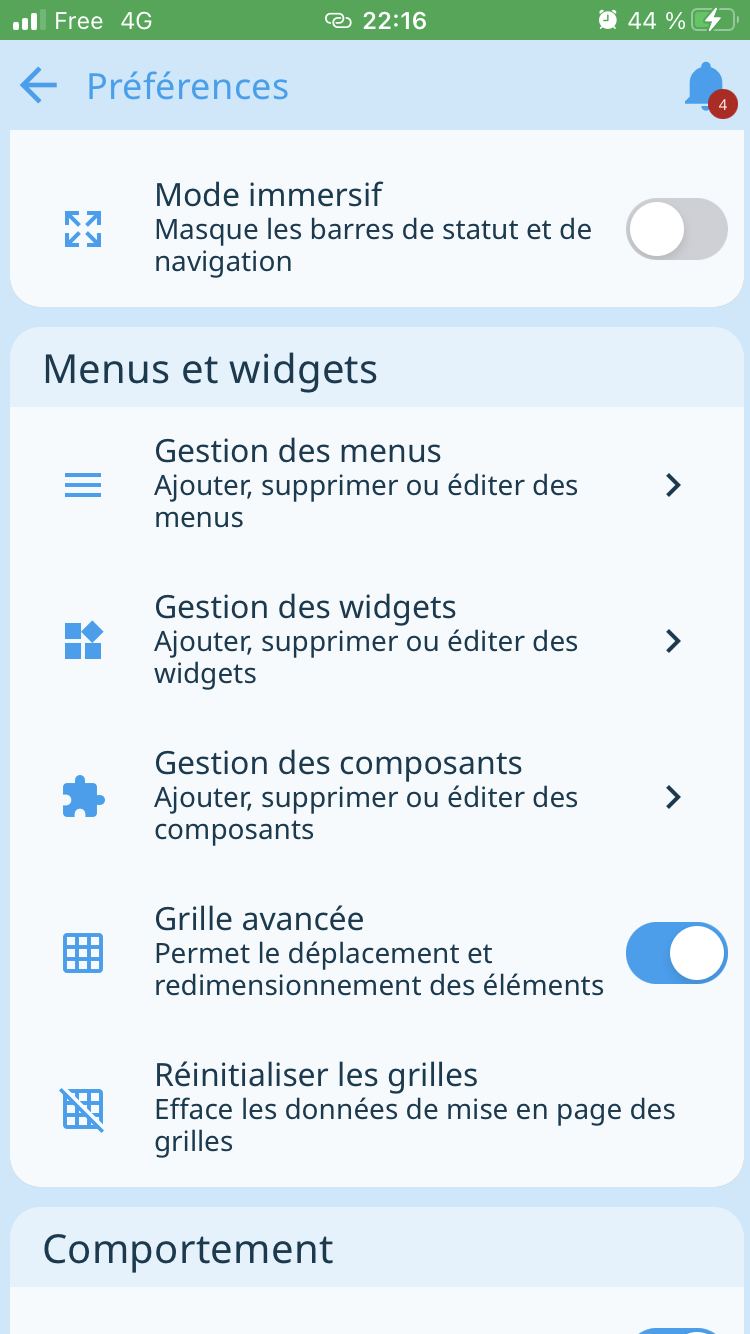Open Gestion des menus
Image resolution: width=750 pixels, height=1334 pixels.
(375, 485)
